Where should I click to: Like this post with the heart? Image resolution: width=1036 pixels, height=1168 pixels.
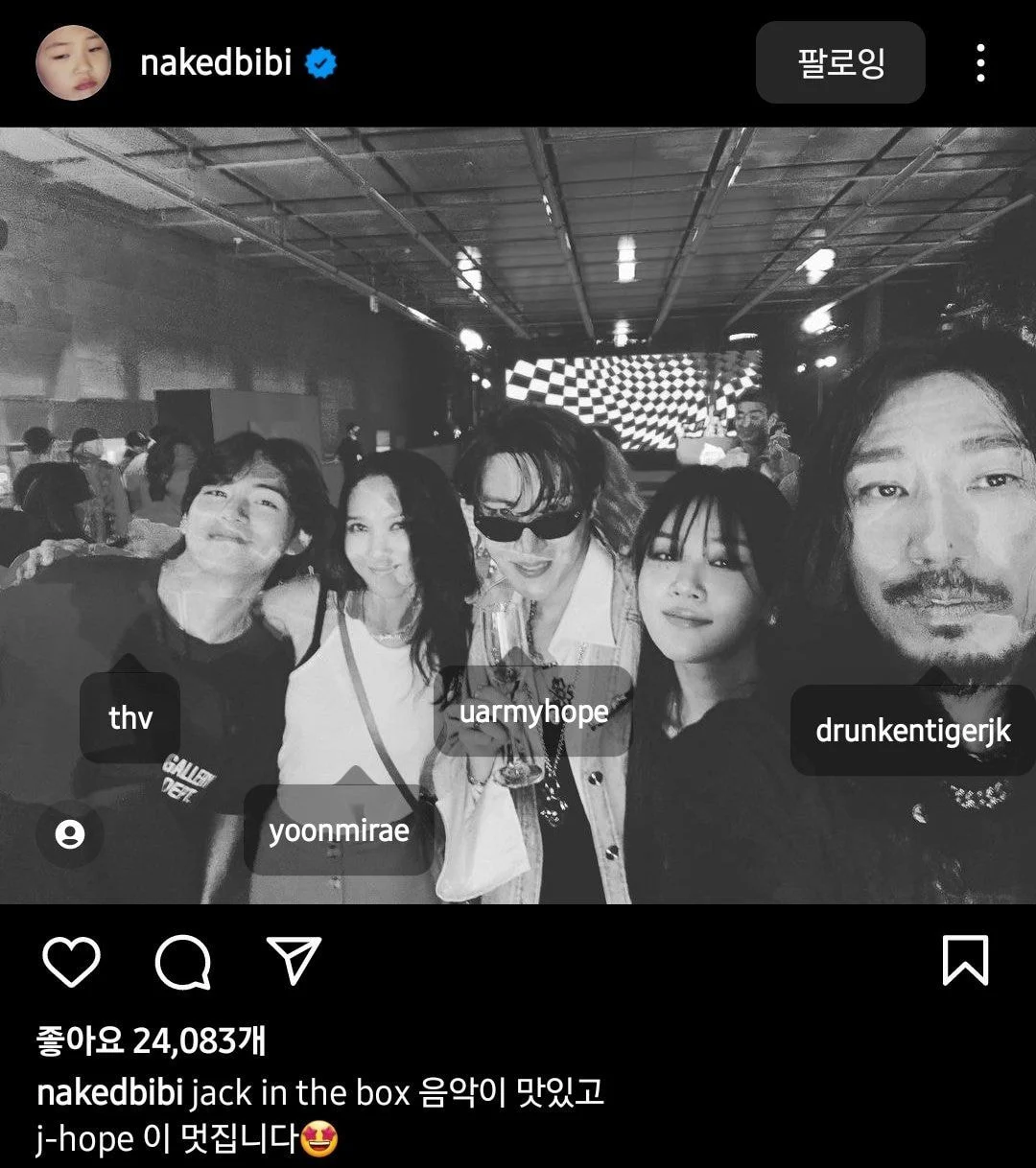click(72, 962)
